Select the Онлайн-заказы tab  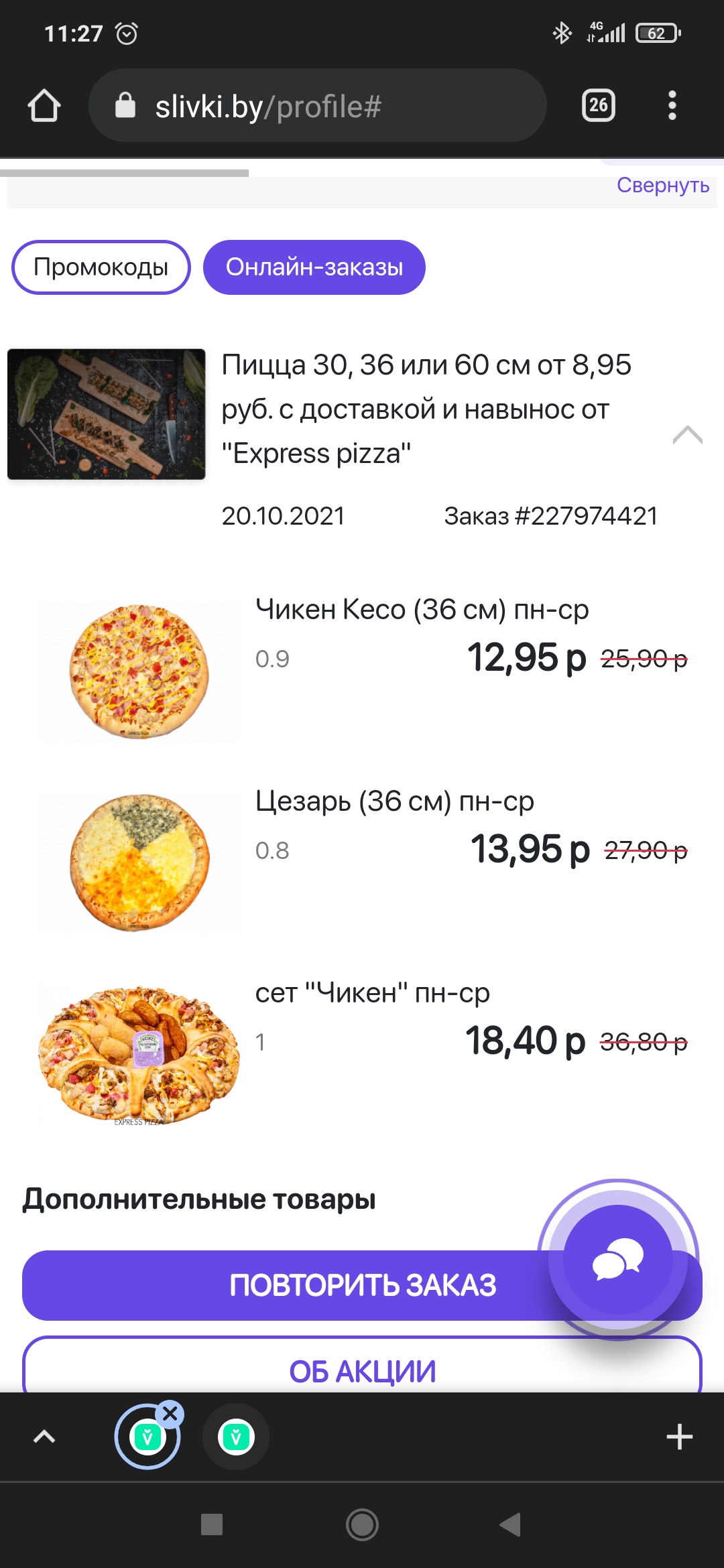pyautogui.click(x=314, y=267)
